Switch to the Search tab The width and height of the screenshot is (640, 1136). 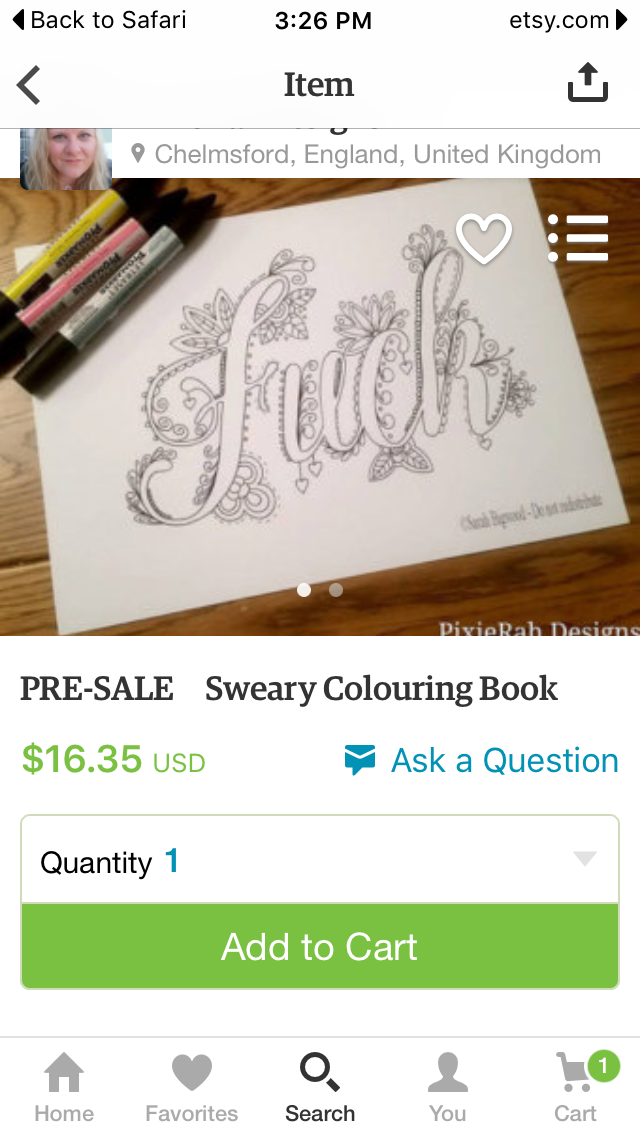pos(320,1088)
